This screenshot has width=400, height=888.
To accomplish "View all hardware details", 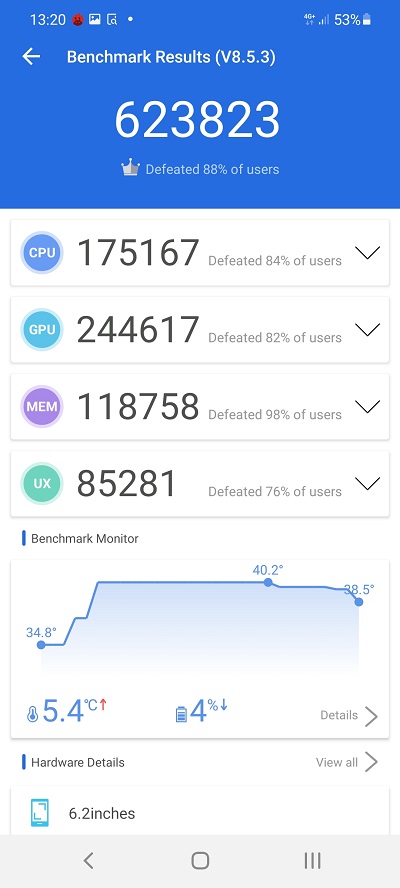I will click(347, 762).
